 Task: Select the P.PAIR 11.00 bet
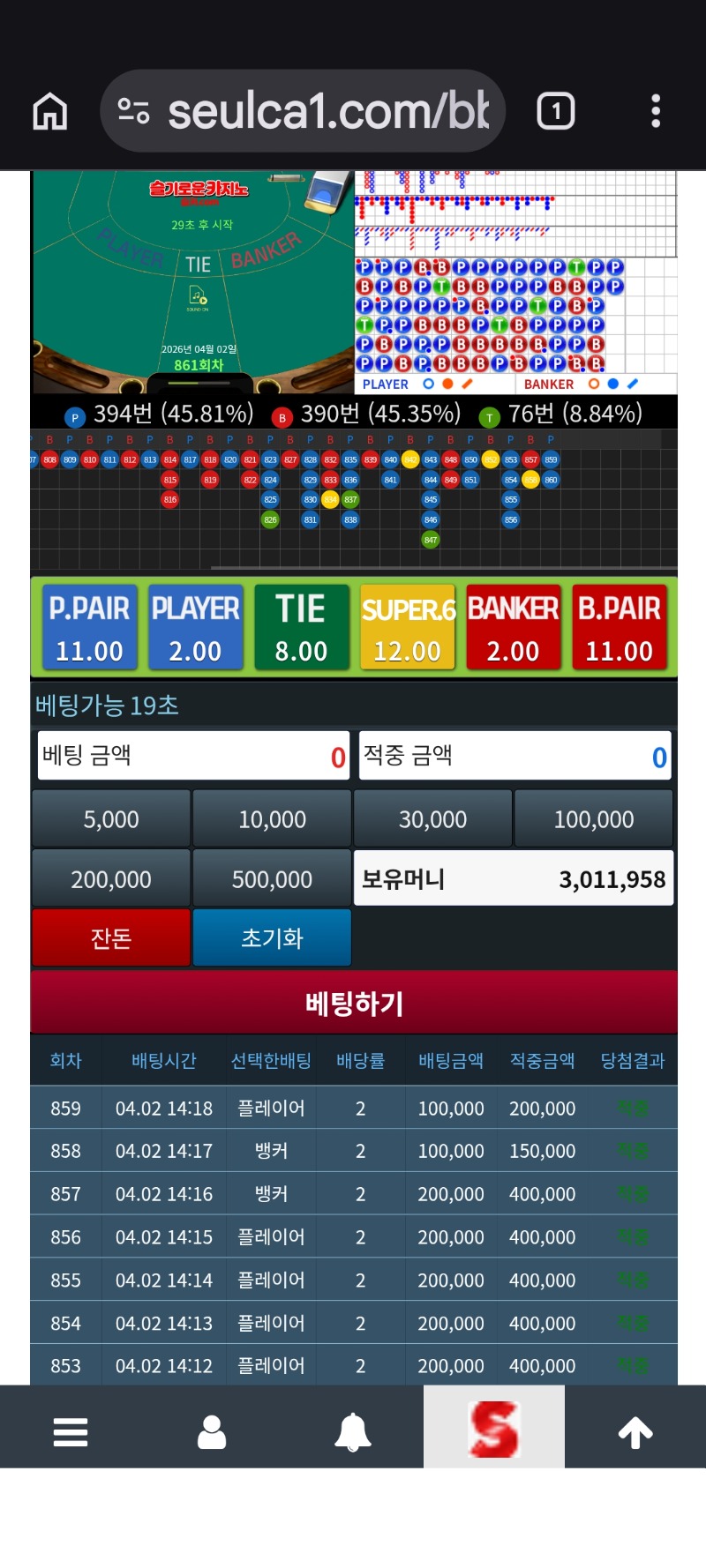coord(89,628)
